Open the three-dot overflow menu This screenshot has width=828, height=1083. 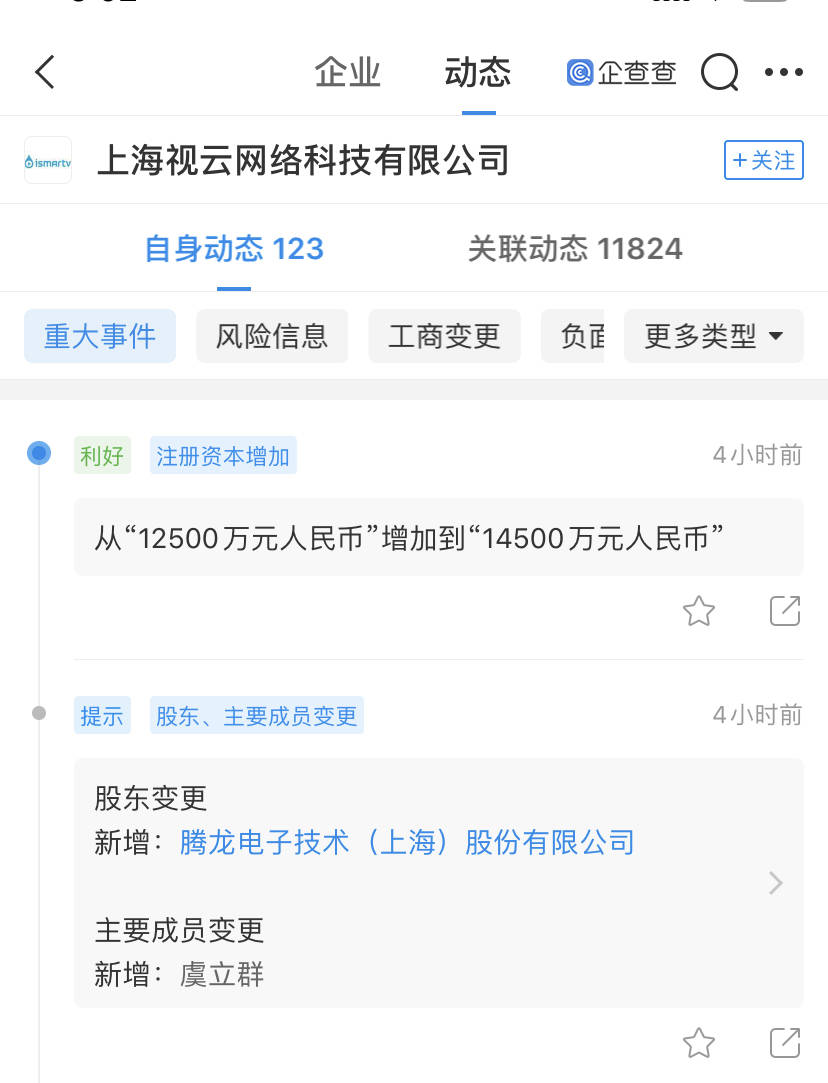[783, 72]
